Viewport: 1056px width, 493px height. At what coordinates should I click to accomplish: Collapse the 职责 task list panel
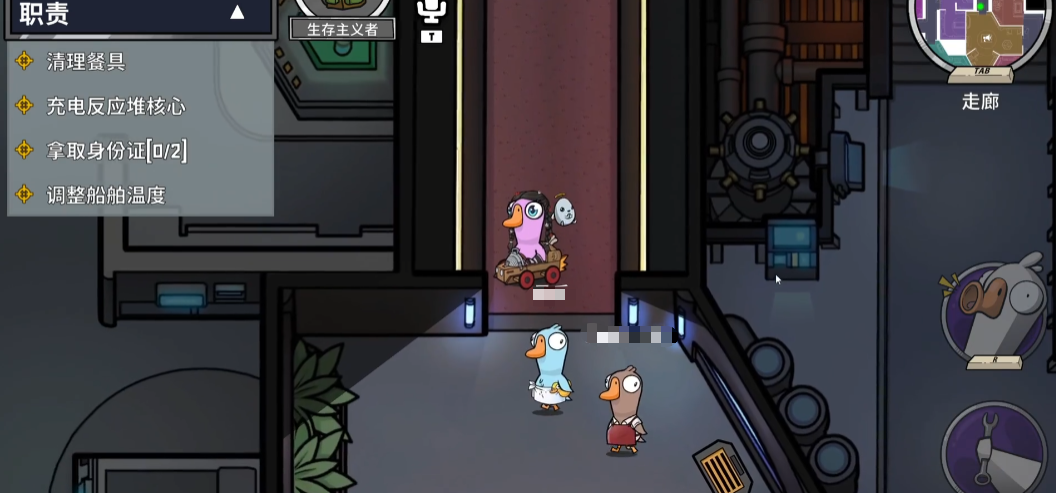tap(237, 13)
